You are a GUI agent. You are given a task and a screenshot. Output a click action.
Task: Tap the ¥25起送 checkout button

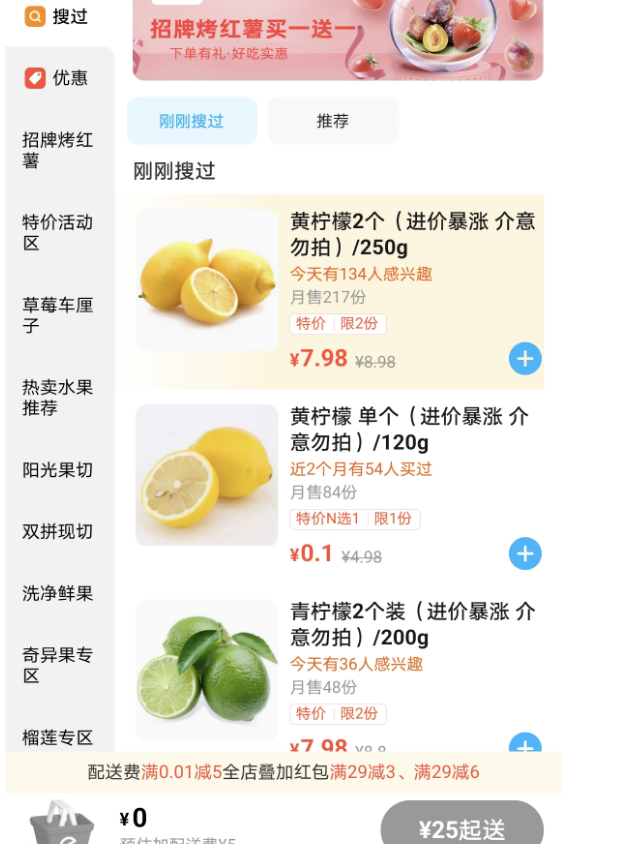tap(461, 828)
